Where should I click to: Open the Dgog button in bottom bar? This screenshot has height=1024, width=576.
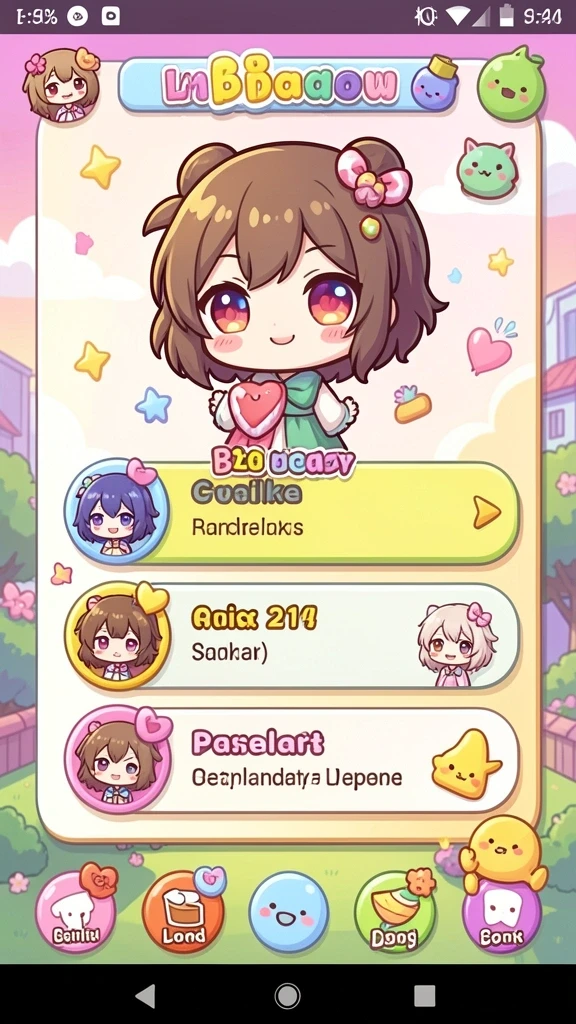click(x=394, y=912)
